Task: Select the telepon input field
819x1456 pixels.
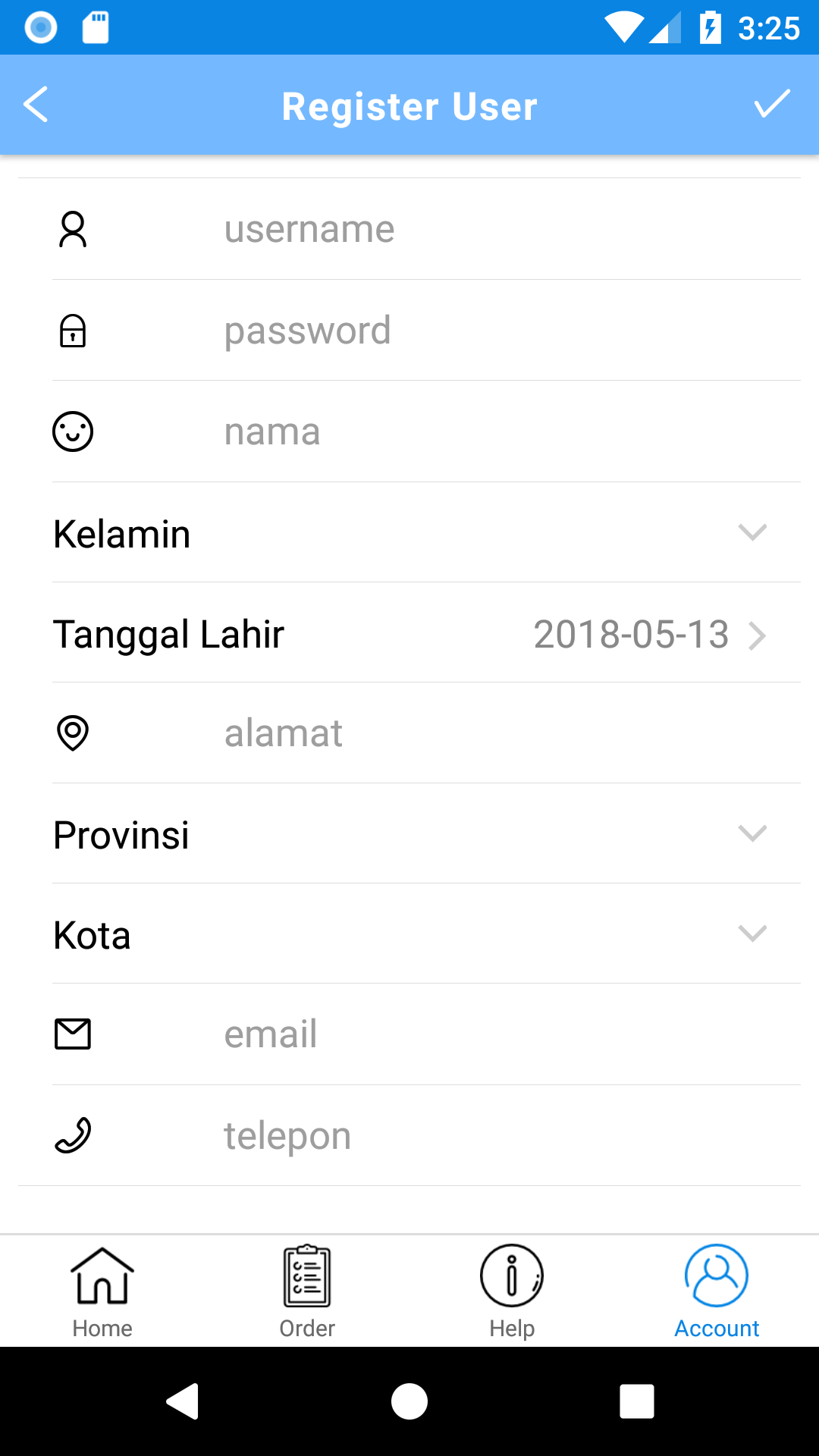Action: 500,1136
